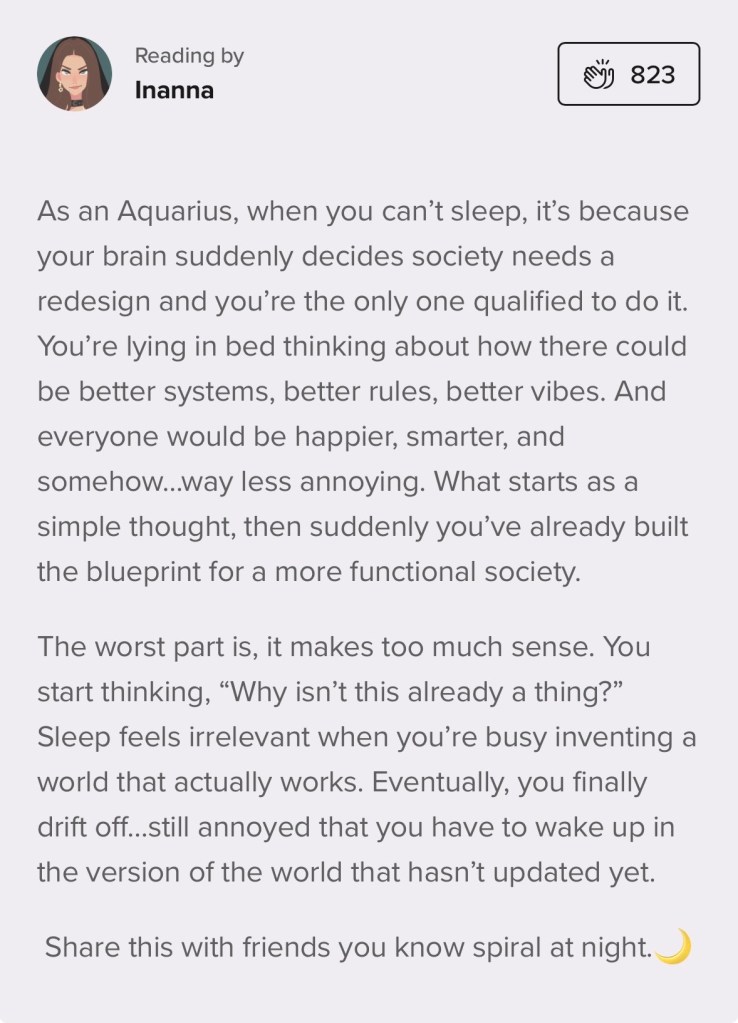Open Inanna's profile avatar
The width and height of the screenshot is (738, 1023).
(x=75, y=74)
